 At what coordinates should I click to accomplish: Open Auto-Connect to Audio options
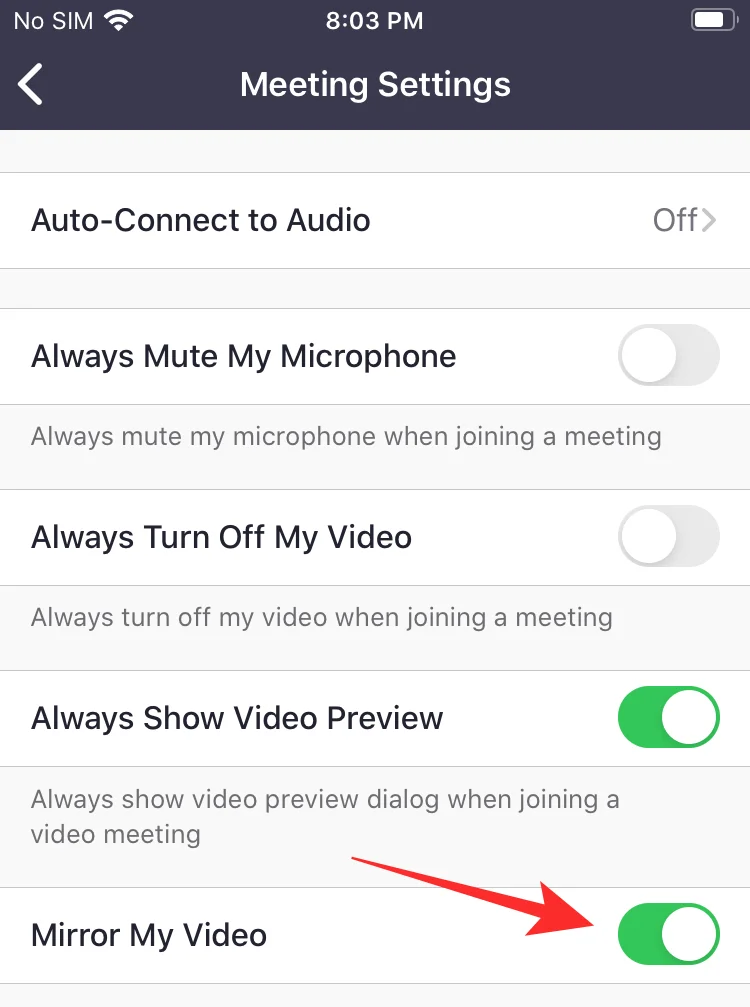coord(374,220)
